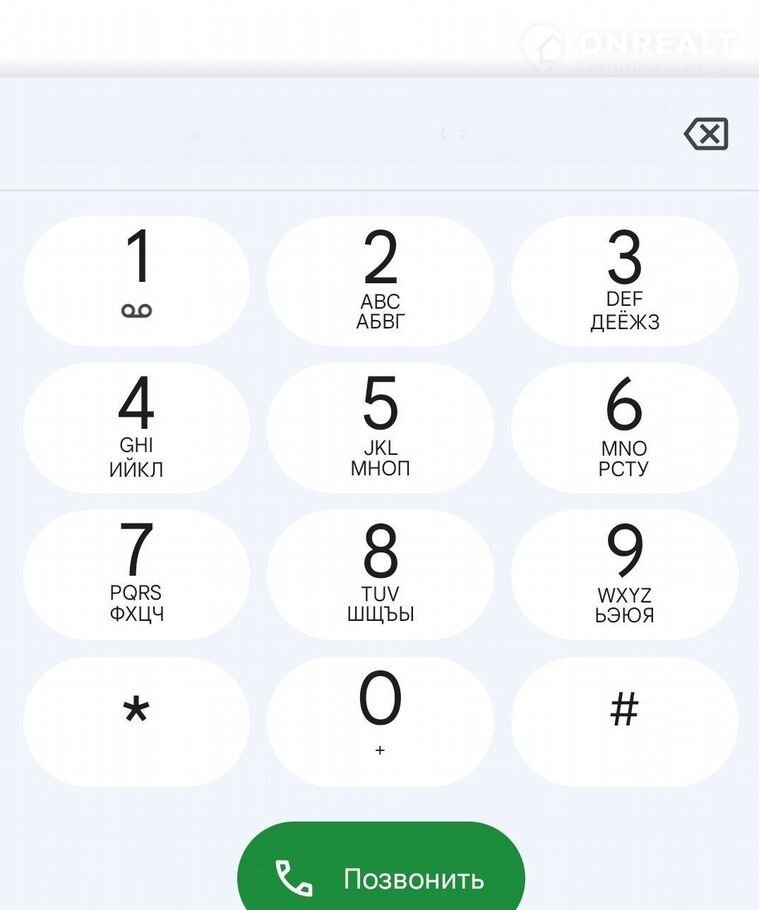Type digit 4 on the keypad
The height and width of the screenshot is (910, 759).
[x=137, y=427]
